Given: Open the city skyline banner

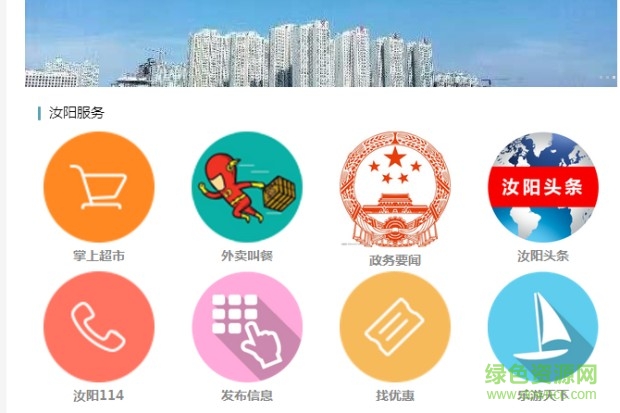Looking at the screenshot, I should coord(320,45).
